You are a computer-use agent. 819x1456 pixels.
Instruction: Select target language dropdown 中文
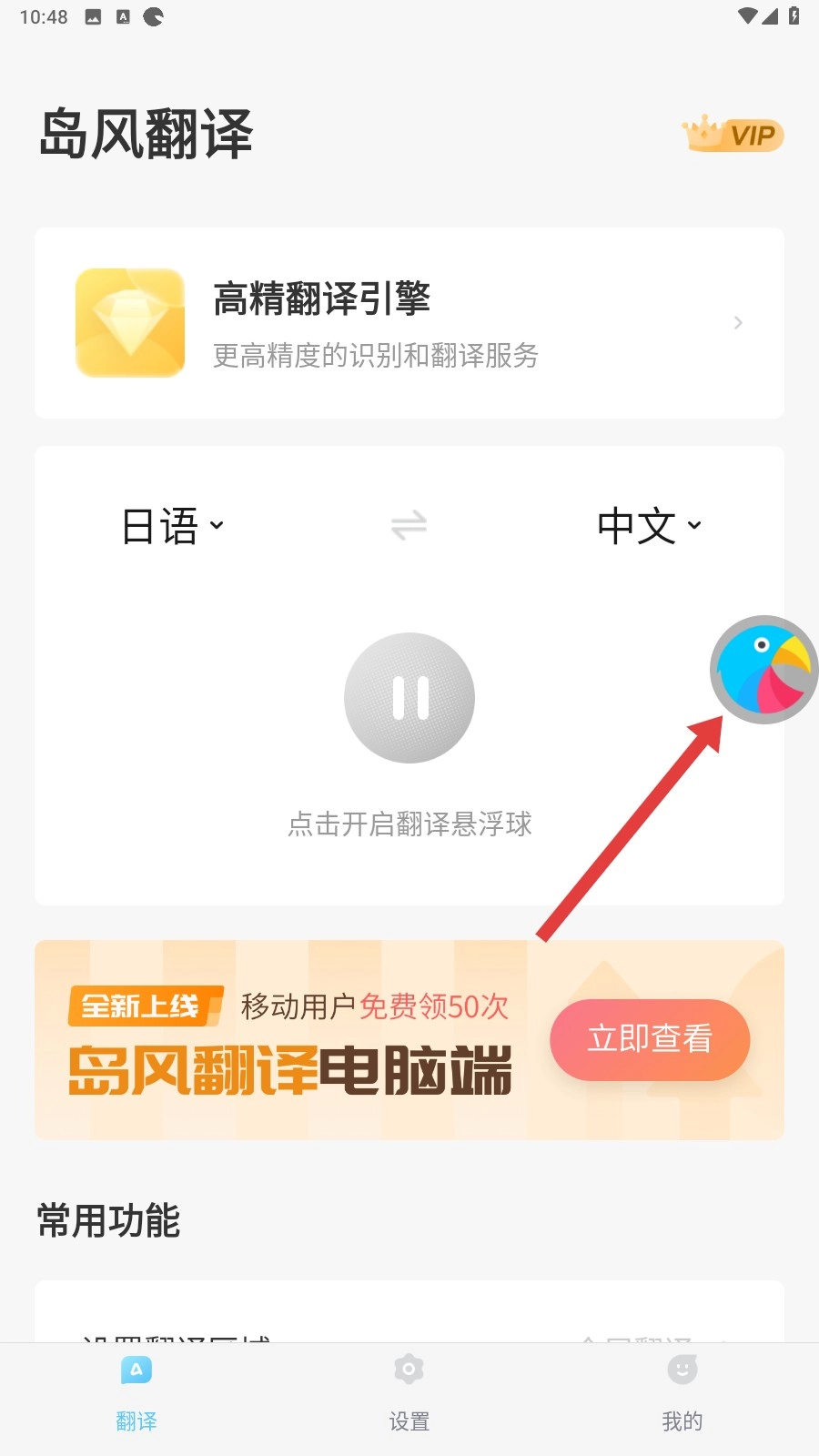coord(649,526)
